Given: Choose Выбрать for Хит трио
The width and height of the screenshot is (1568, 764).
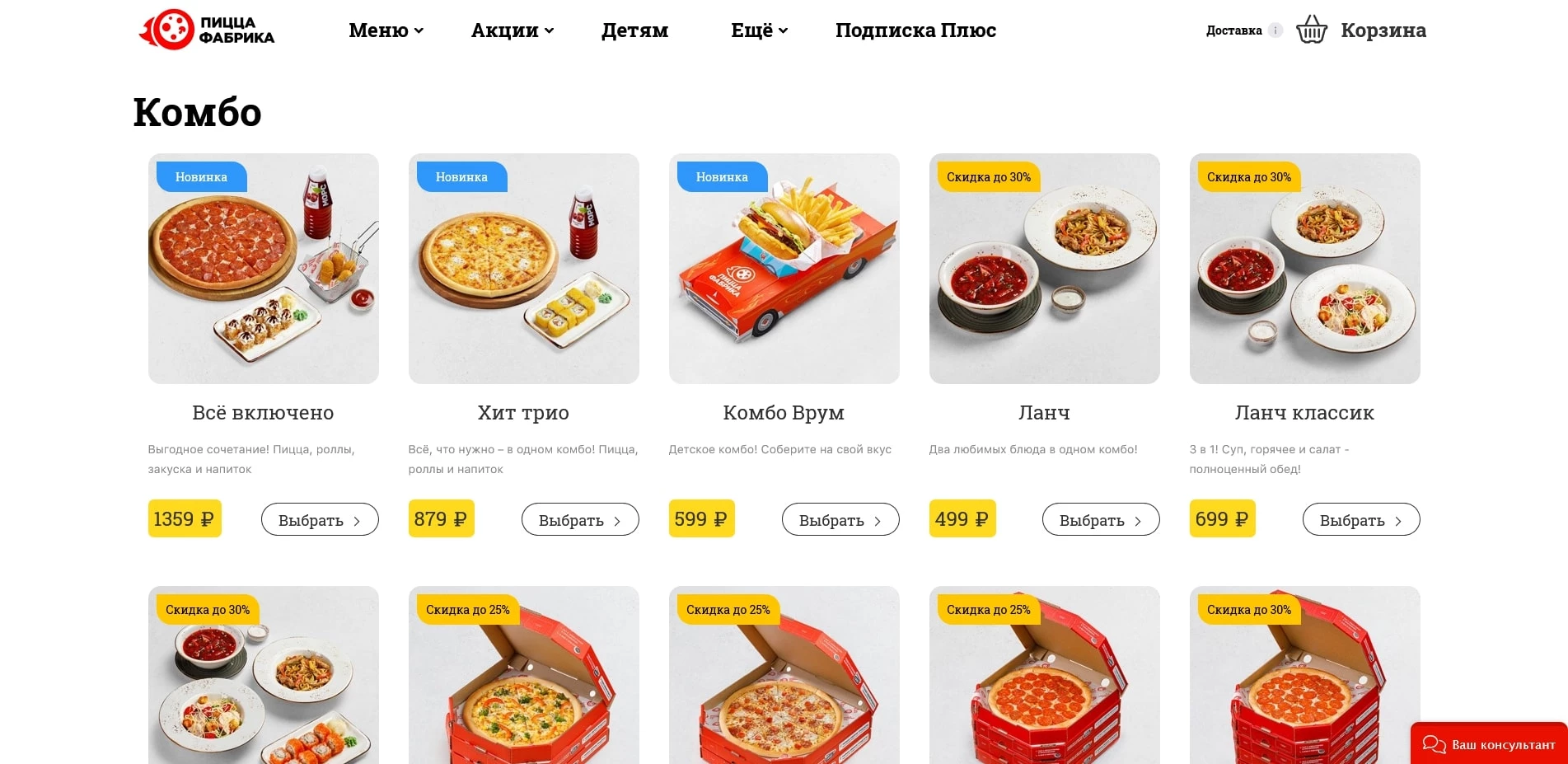Looking at the screenshot, I should [580, 520].
